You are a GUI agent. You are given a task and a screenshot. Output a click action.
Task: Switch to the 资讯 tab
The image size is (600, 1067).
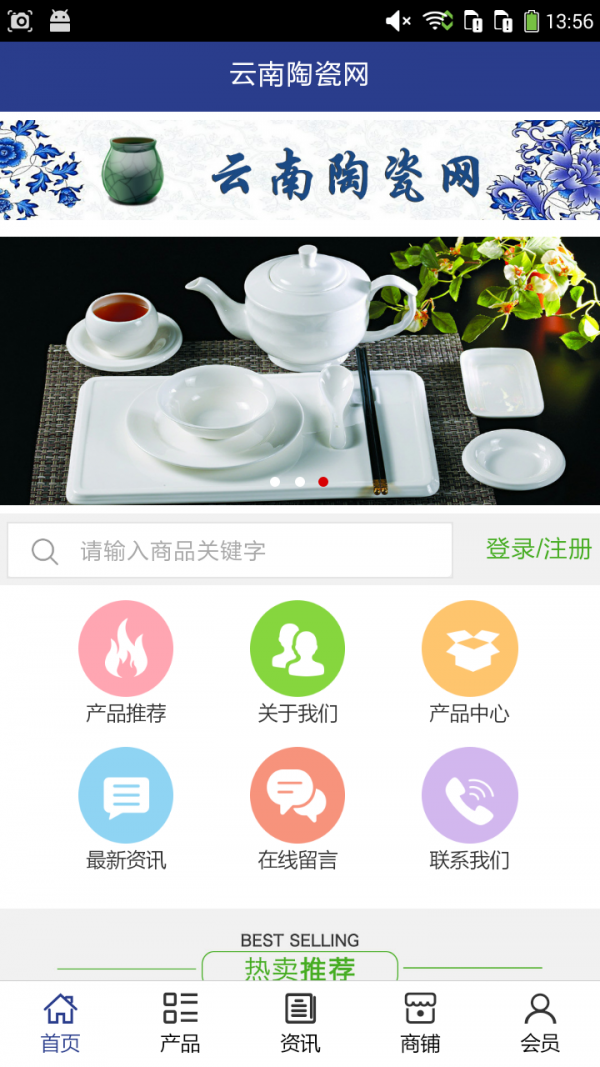pyautogui.click(x=300, y=1023)
